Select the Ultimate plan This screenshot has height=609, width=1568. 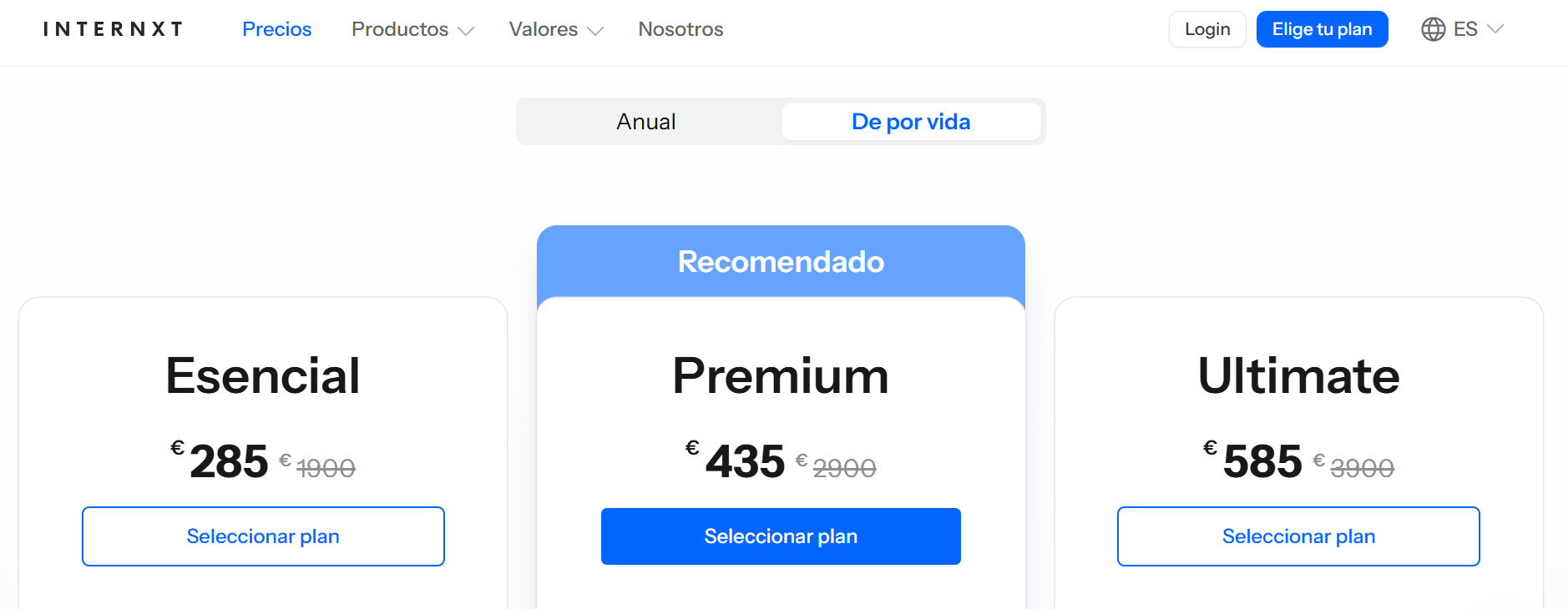pyautogui.click(x=1298, y=536)
